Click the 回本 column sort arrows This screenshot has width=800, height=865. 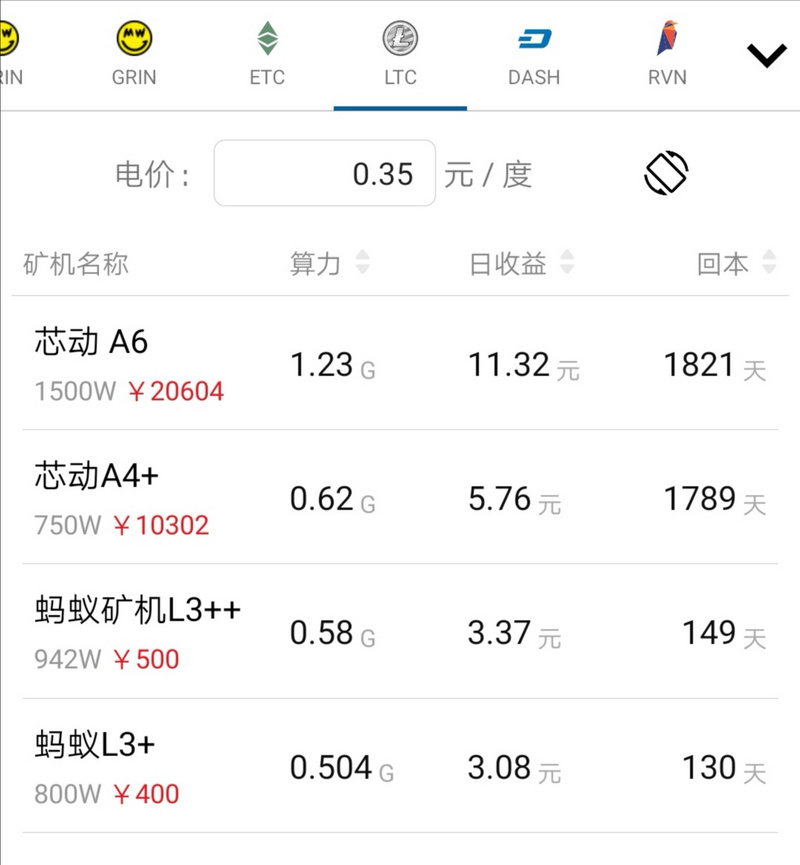tap(768, 263)
